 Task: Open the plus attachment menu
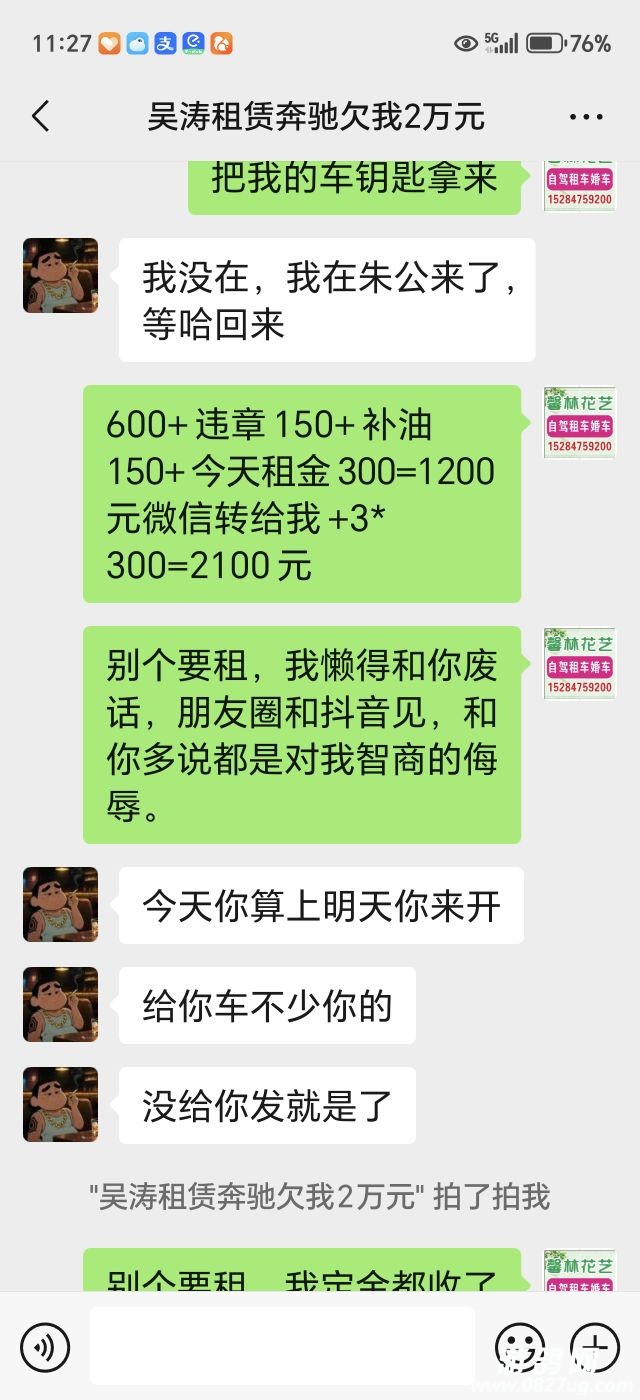pyautogui.click(x=594, y=1346)
